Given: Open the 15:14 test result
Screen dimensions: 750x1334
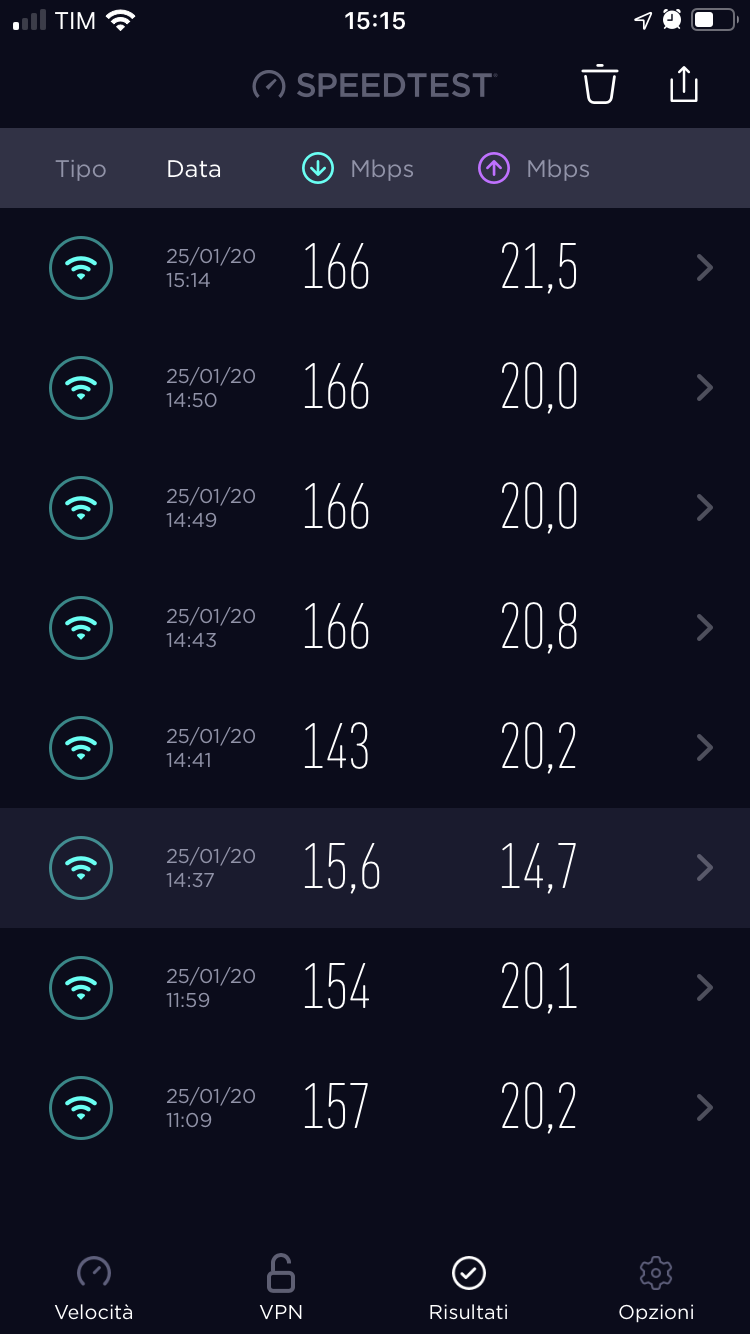Looking at the screenshot, I should point(375,268).
